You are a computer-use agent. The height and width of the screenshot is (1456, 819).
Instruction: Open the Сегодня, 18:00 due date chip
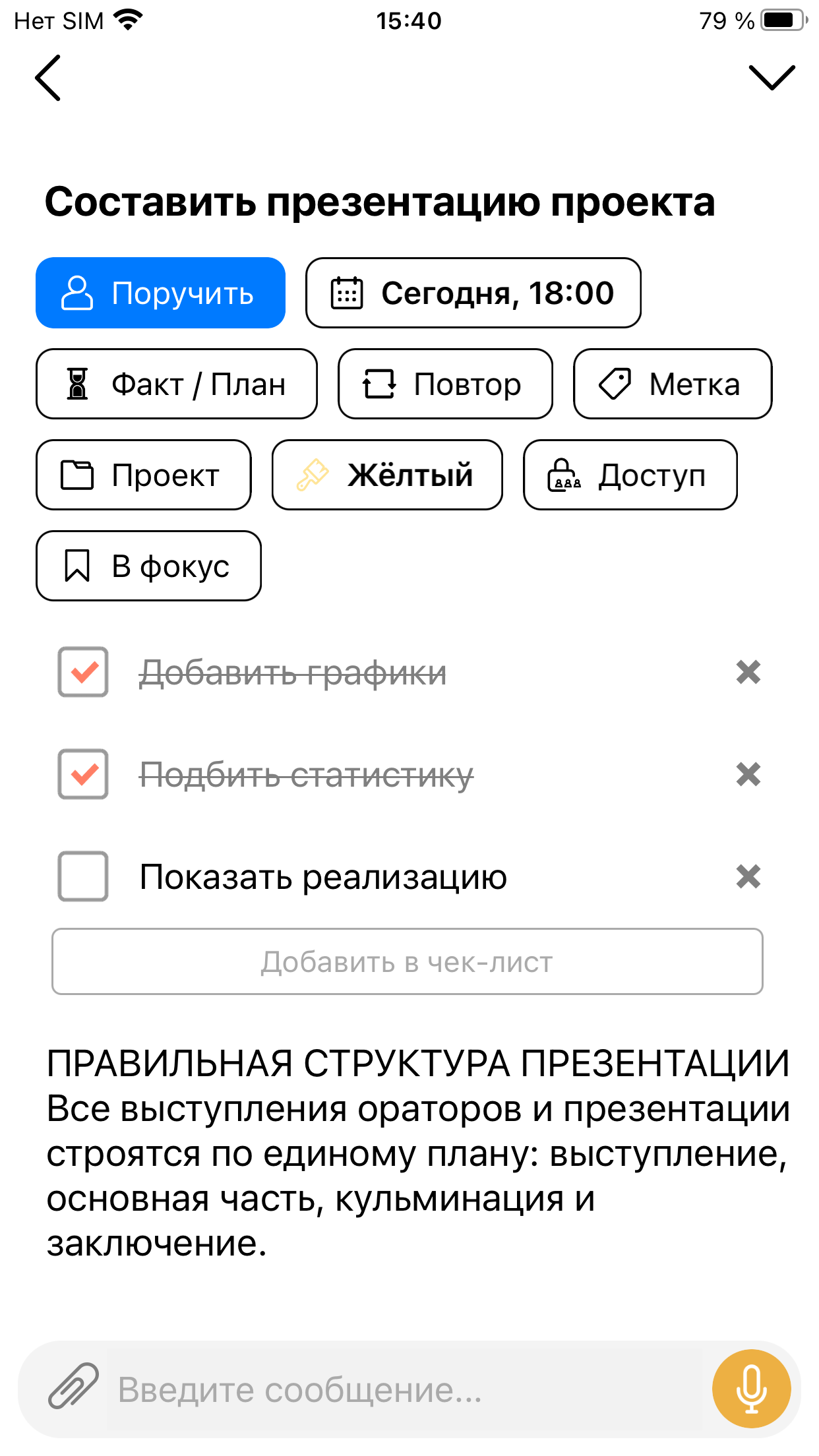[x=473, y=293]
